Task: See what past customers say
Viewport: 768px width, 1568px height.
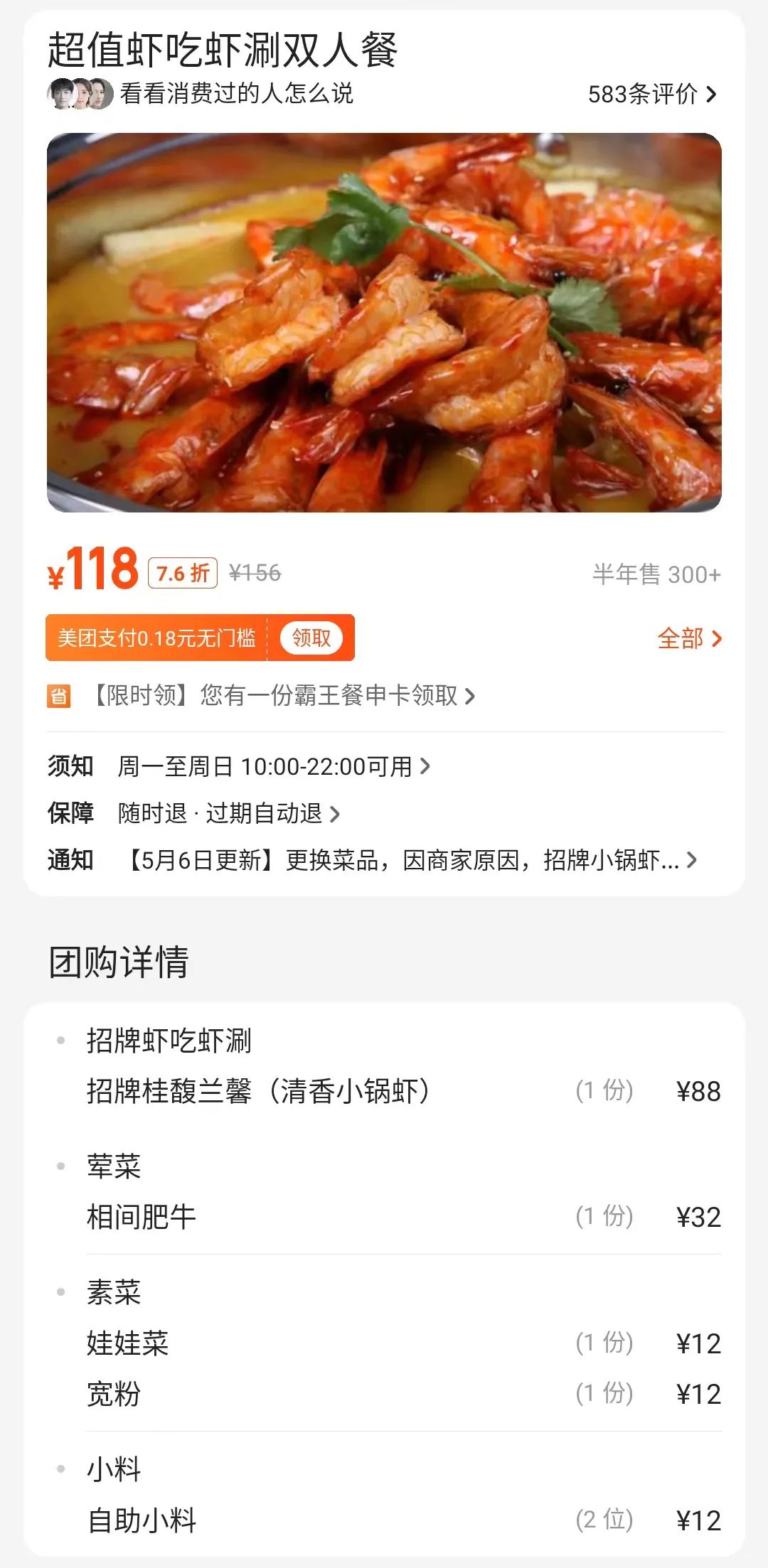Action: coord(235,94)
